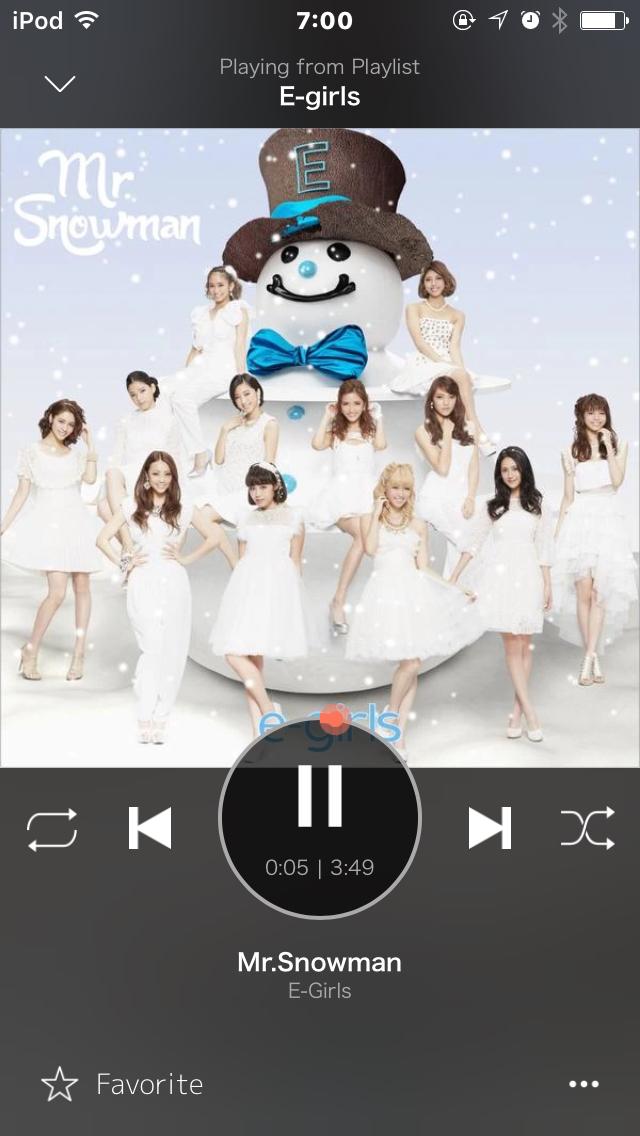Screen dimensions: 640x1136
Task: Collapse the player with the down chevron
Action: [60, 84]
